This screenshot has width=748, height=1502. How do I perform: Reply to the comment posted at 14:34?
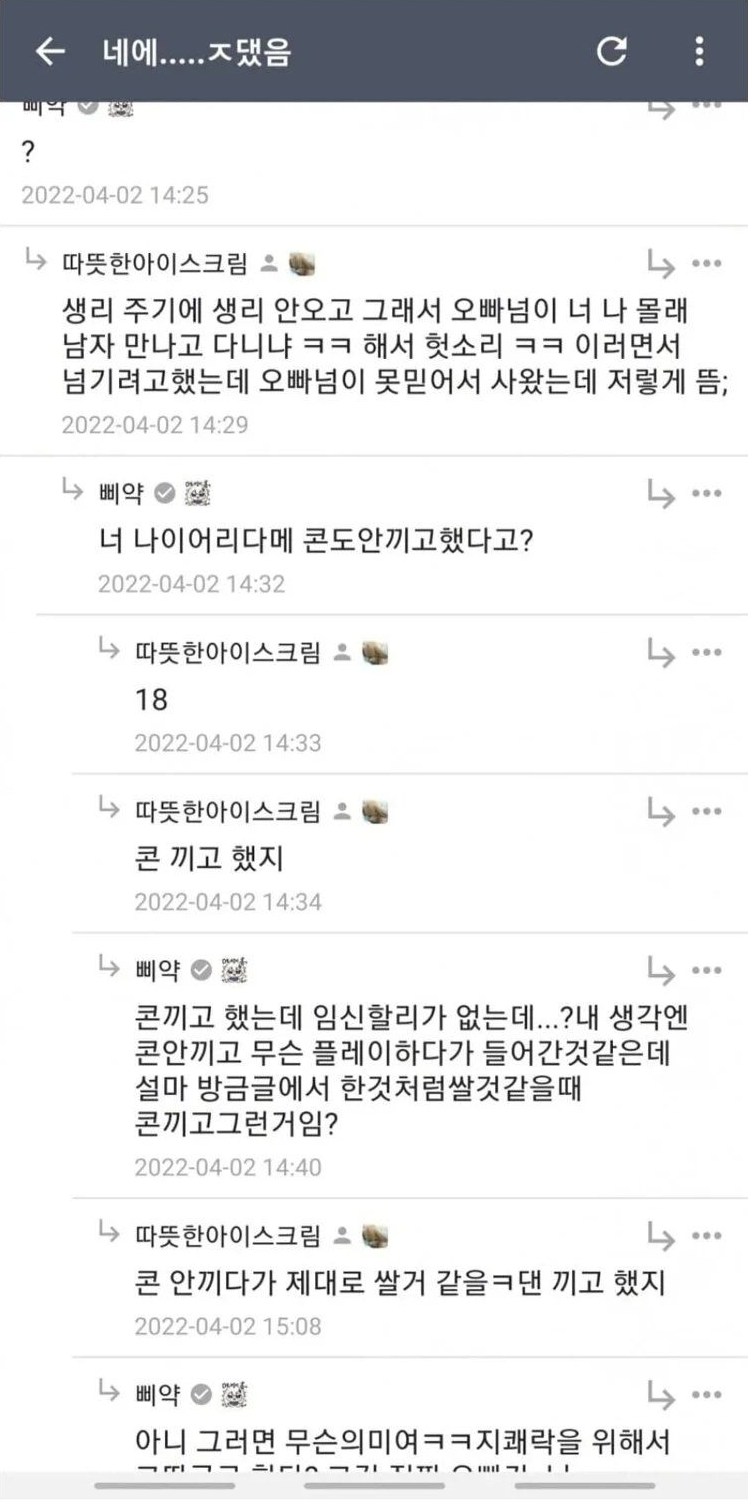(661, 812)
